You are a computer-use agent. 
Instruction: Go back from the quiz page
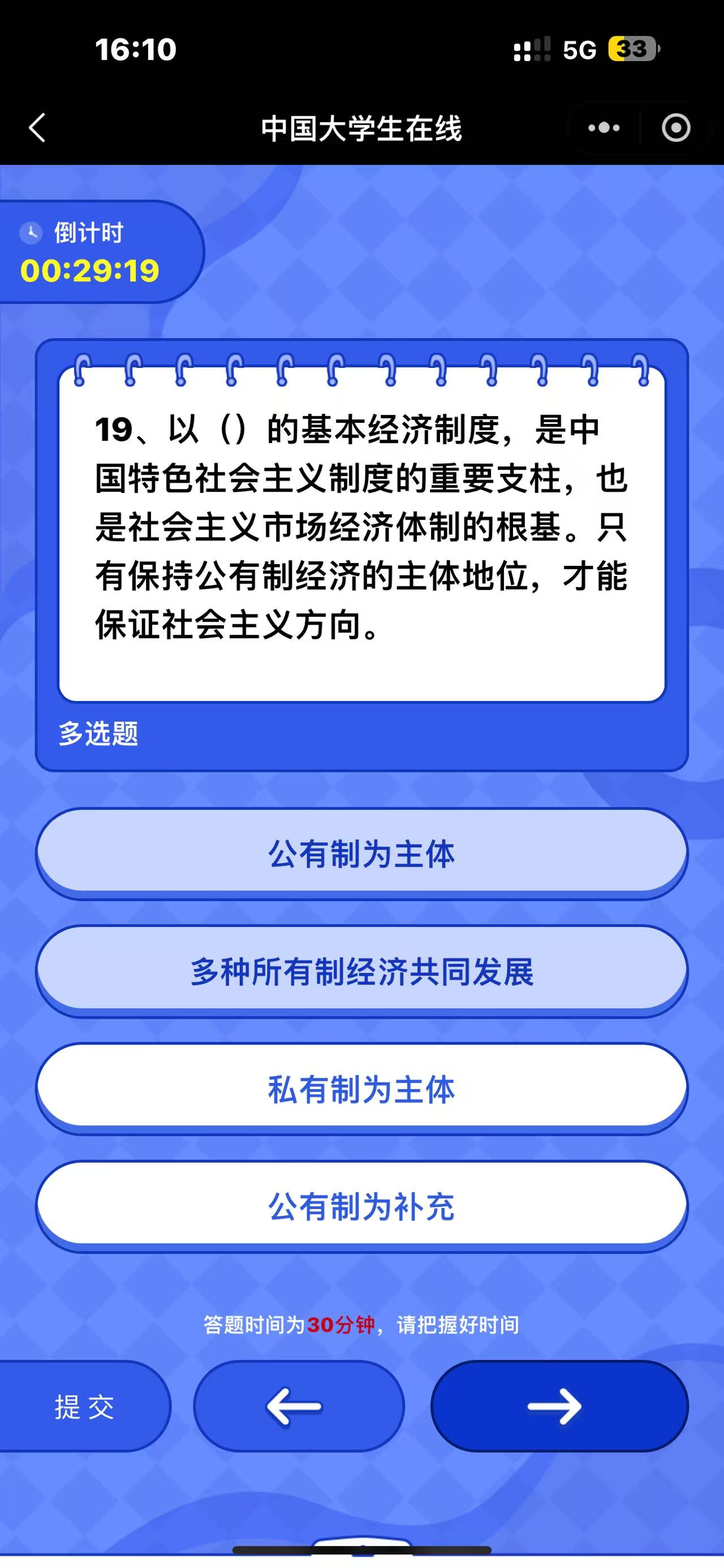(x=37, y=128)
